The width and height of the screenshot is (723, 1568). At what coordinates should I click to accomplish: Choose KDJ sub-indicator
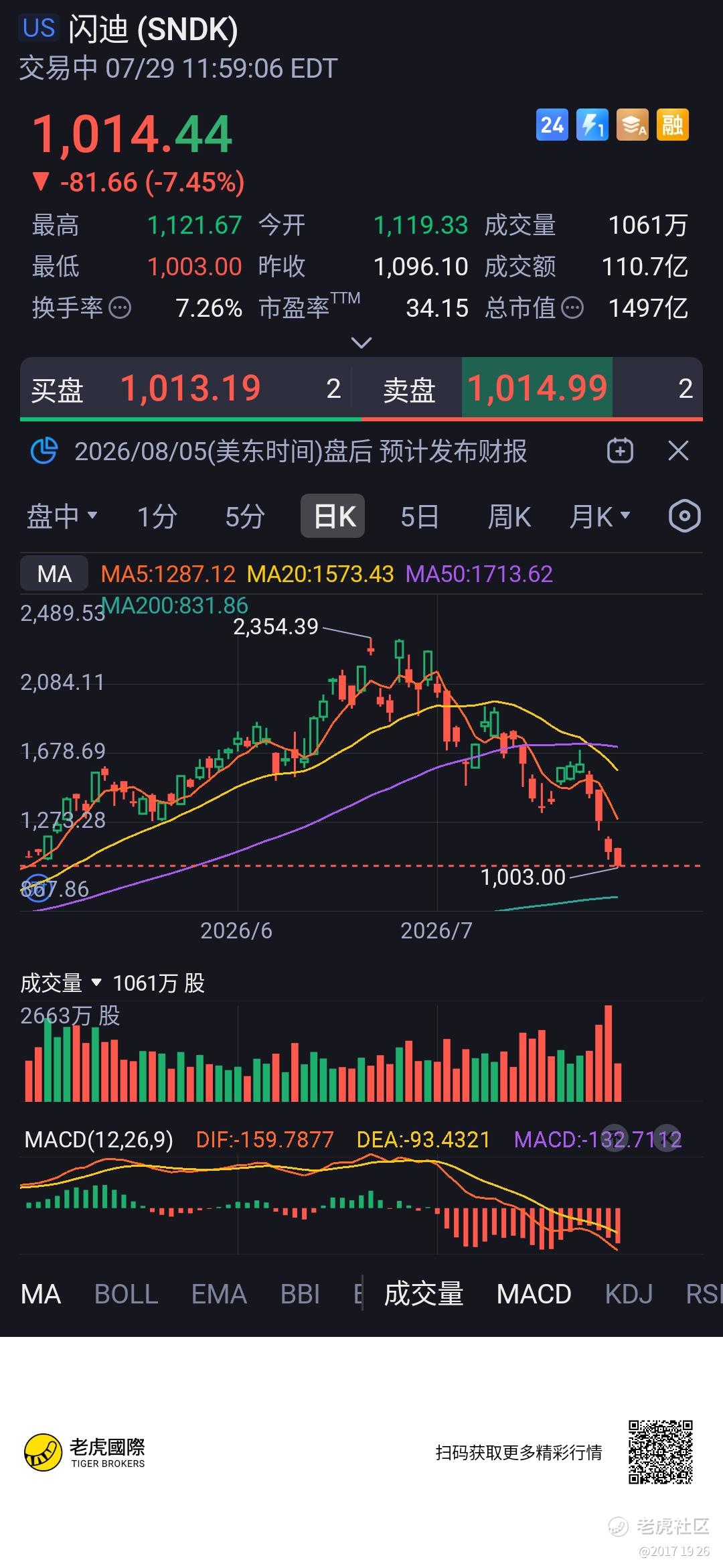click(629, 1293)
